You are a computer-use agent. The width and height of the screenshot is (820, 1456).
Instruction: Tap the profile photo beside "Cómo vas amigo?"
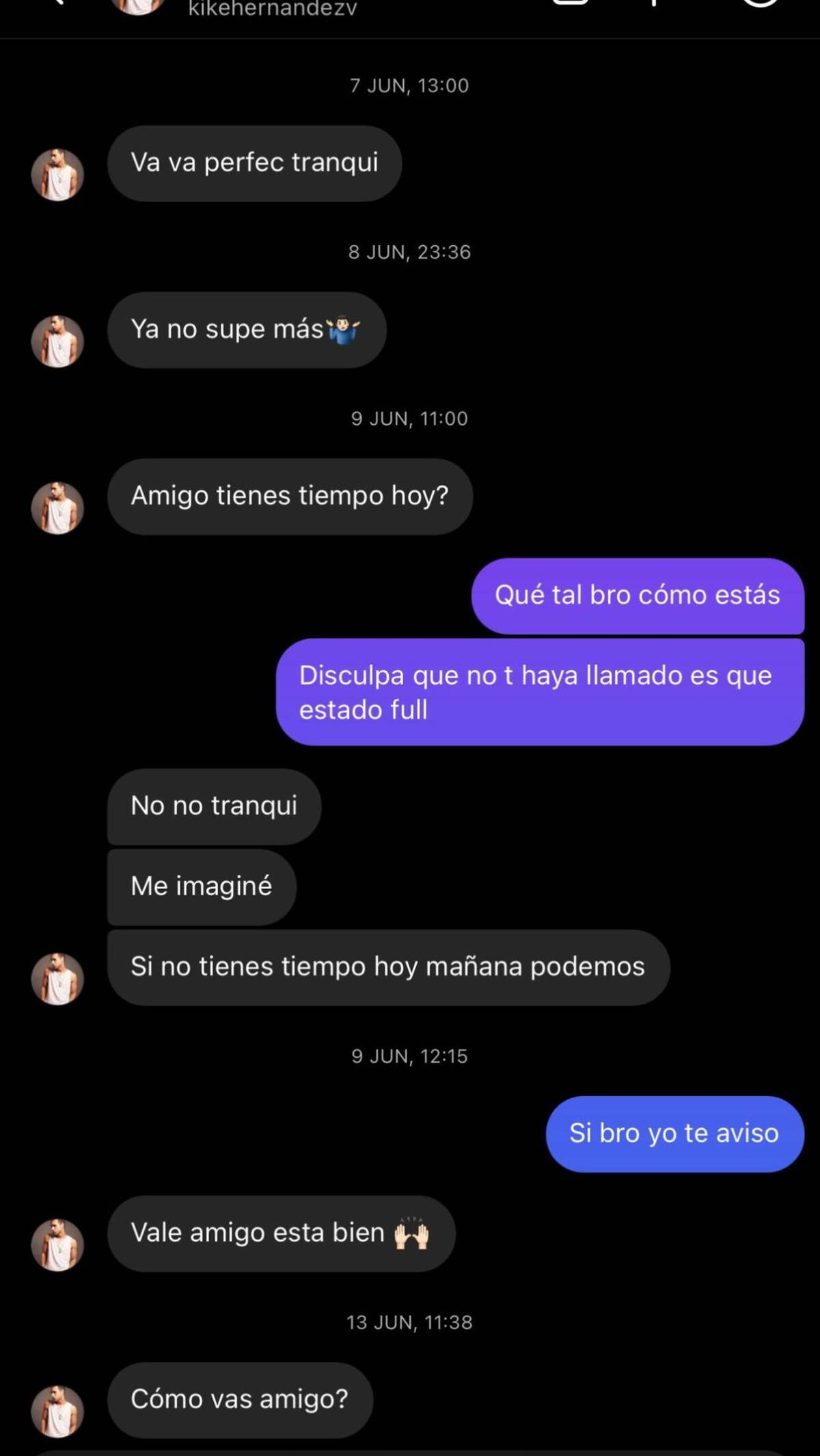57,1411
